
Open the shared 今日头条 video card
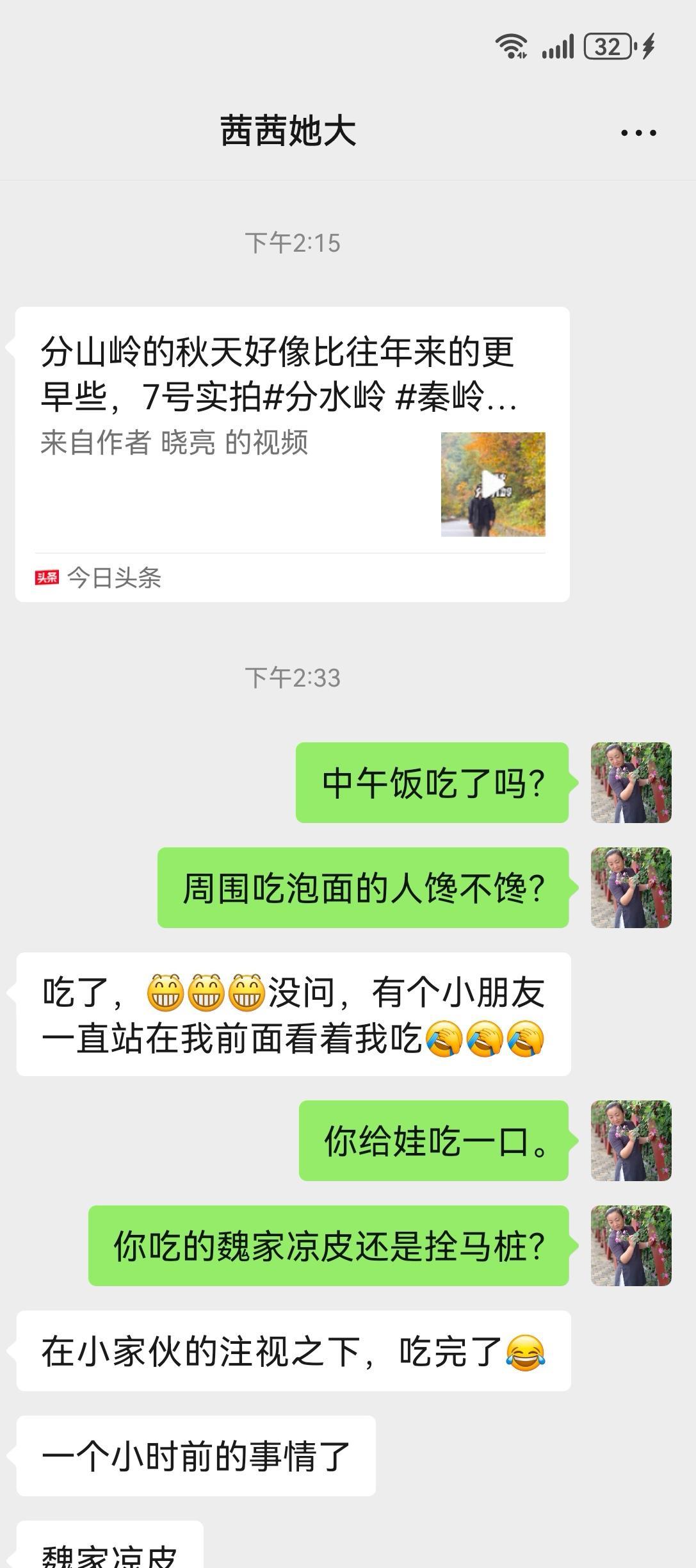point(292,453)
